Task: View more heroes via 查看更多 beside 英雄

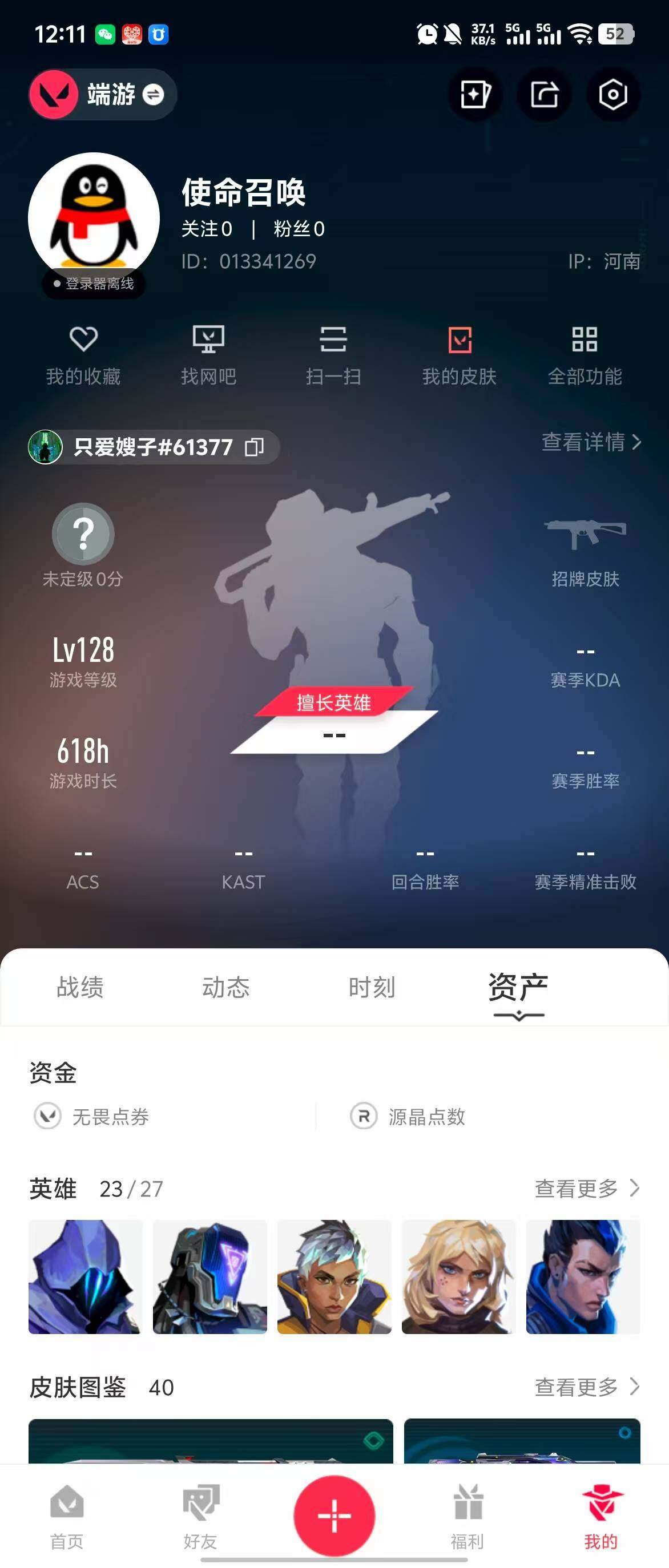Action: pos(587,1187)
